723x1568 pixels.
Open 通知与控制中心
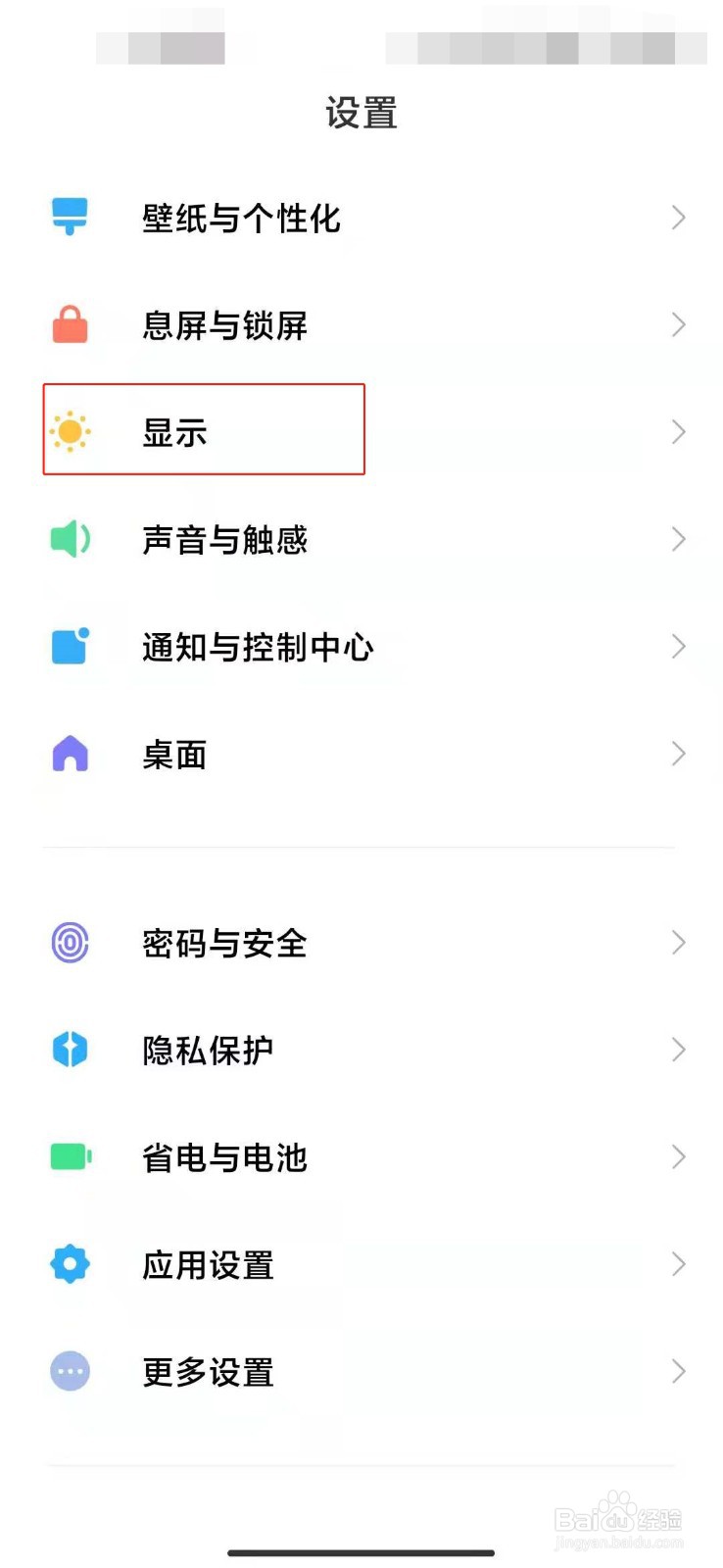361,646
